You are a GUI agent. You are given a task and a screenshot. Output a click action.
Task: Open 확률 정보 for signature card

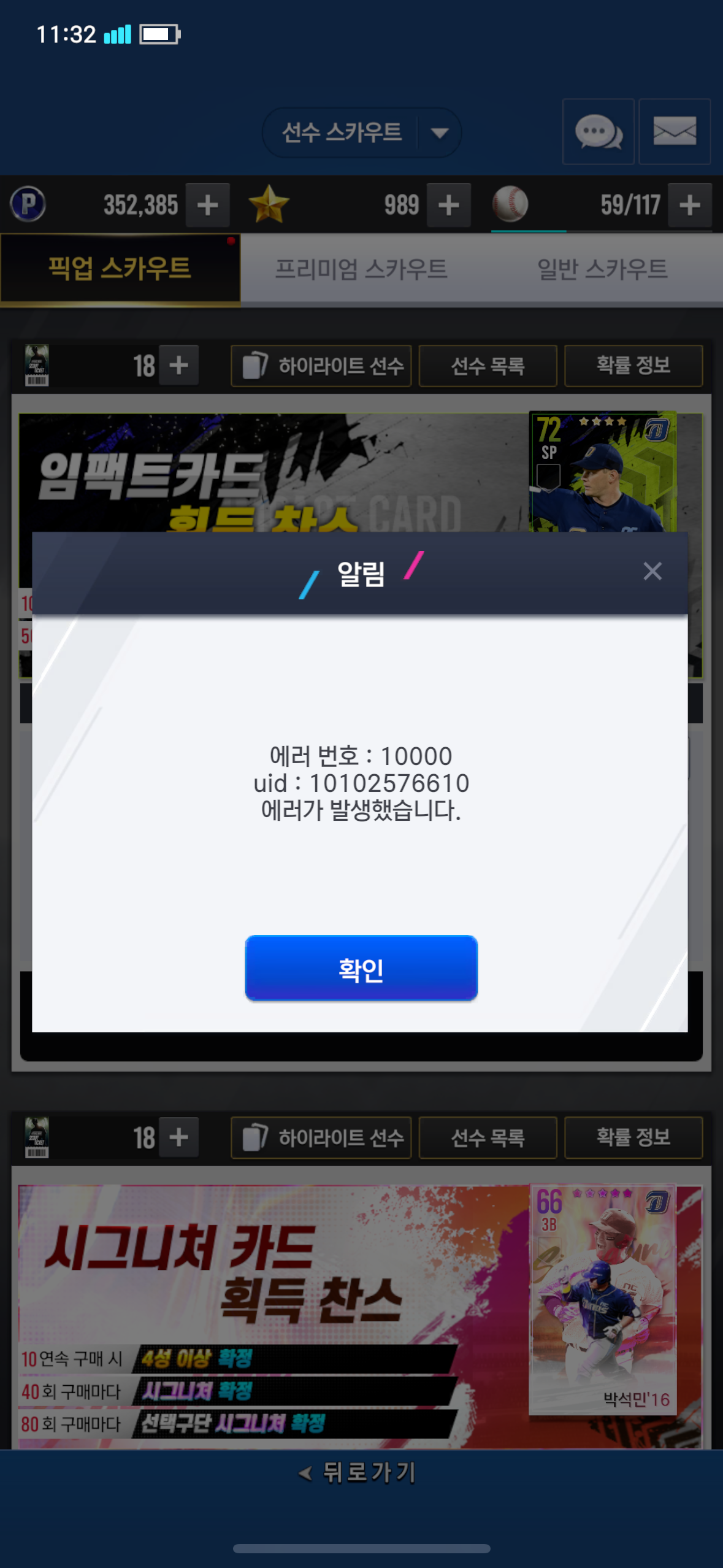click(x=633, y=1137)
